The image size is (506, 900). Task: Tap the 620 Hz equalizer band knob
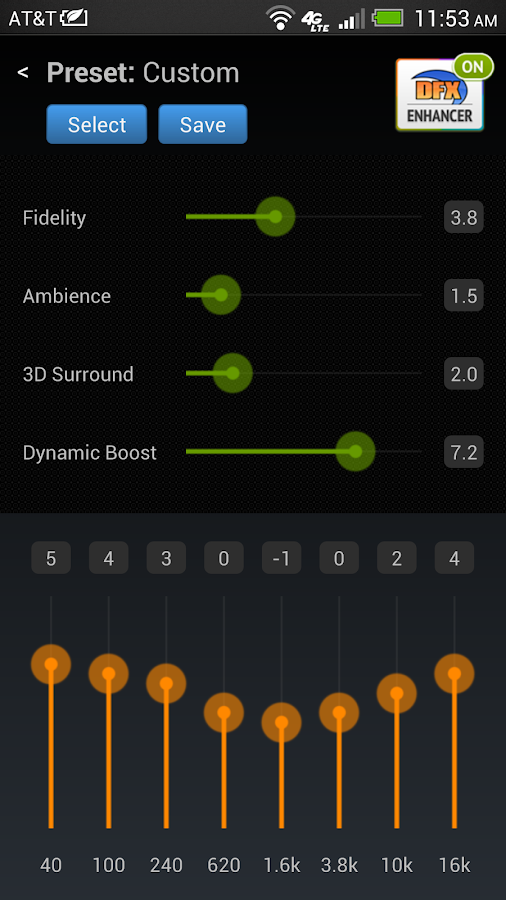point(224,713)
